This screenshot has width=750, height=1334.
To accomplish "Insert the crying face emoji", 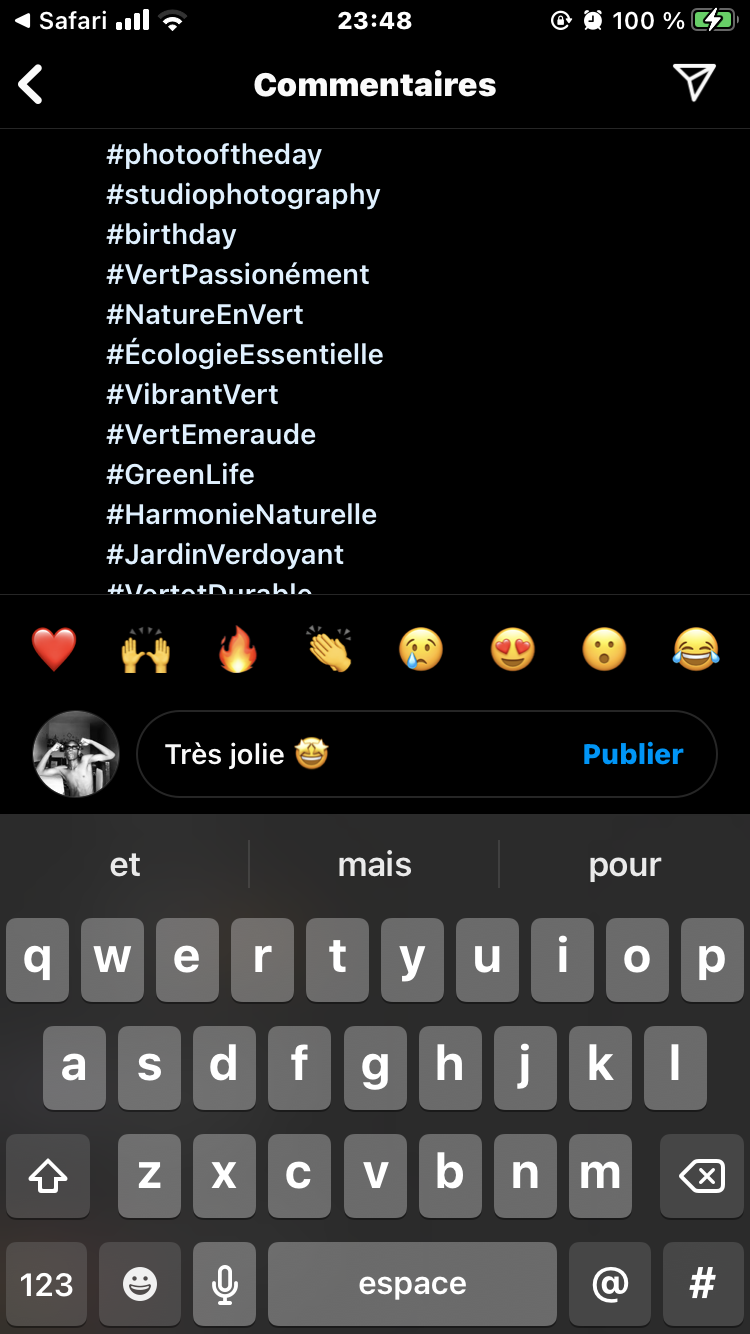I will click(x=421, y=651).
